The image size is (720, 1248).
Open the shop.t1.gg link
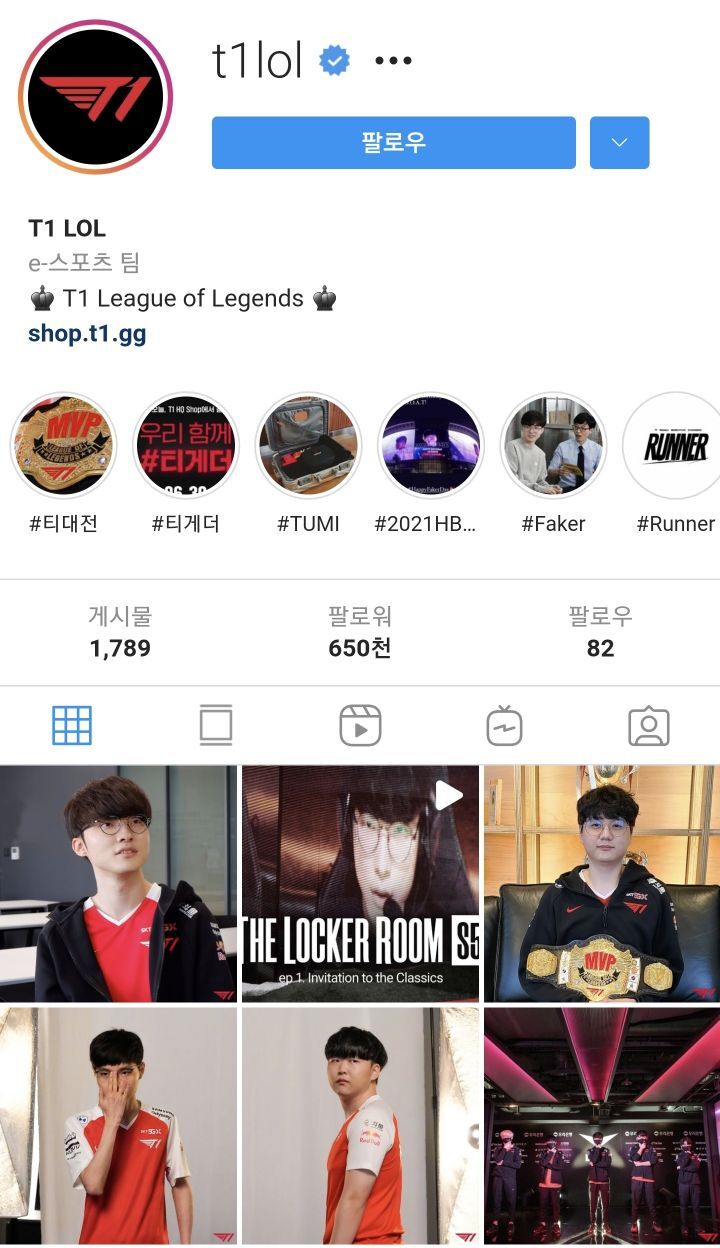(x=87, y=334)
